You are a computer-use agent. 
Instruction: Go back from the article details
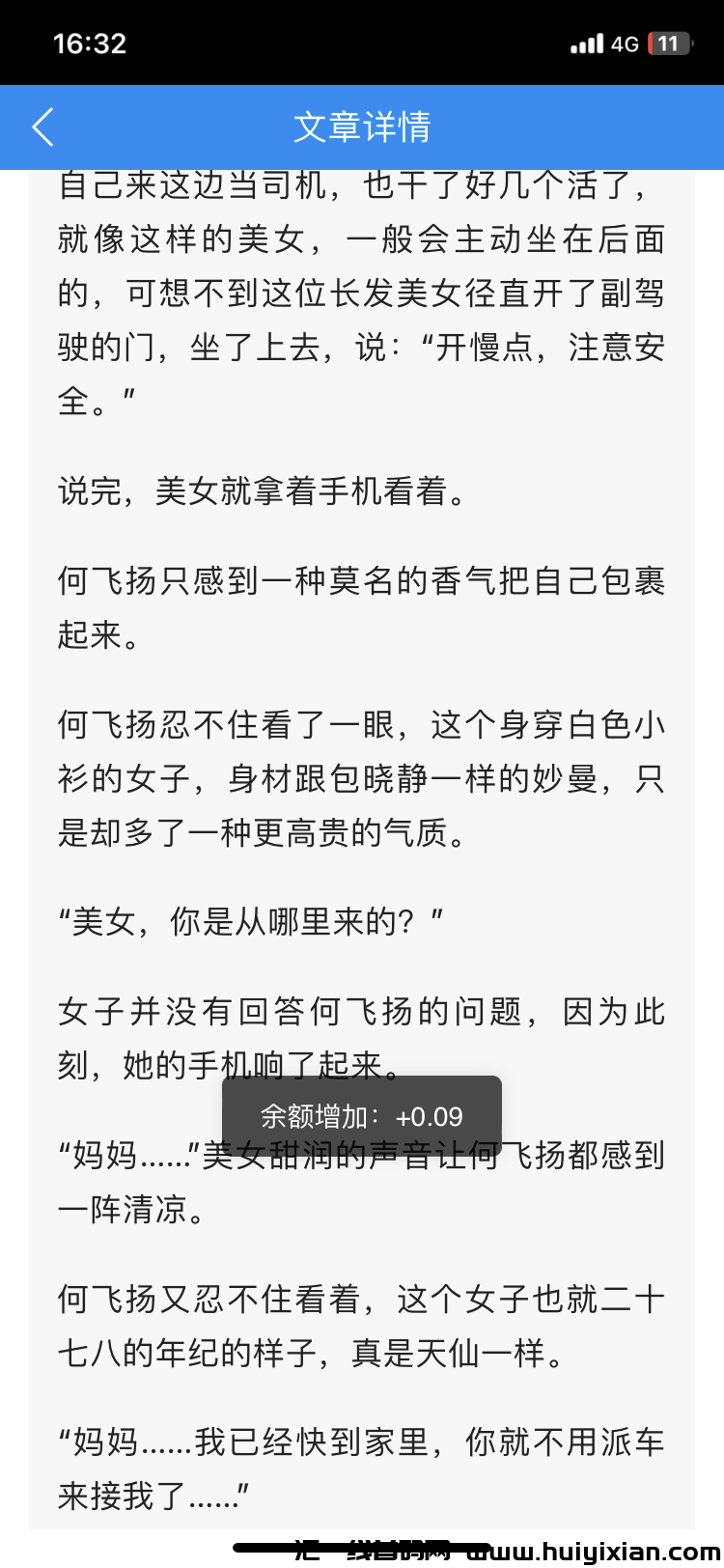(x=42, y=127)
